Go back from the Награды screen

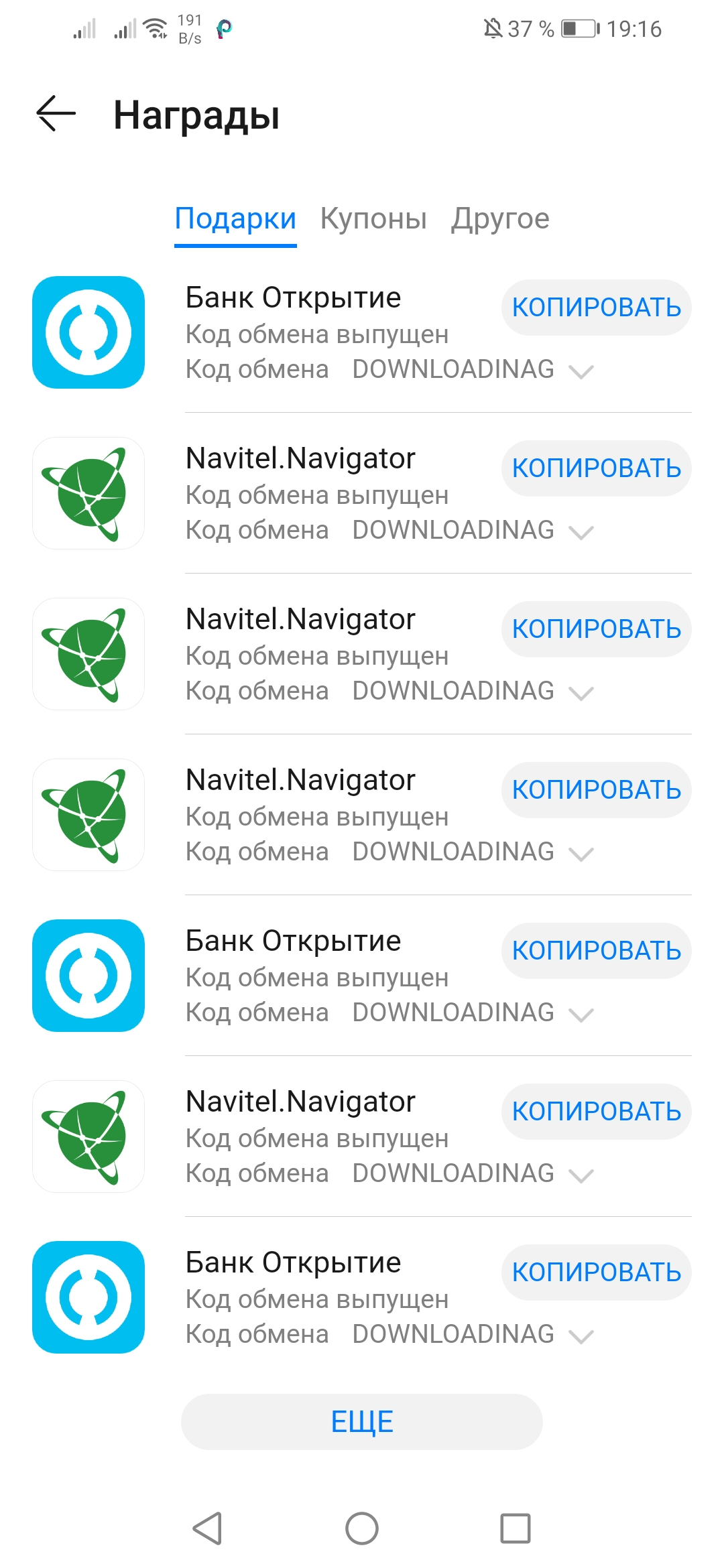pyautogui.click(x=56, y=113)
